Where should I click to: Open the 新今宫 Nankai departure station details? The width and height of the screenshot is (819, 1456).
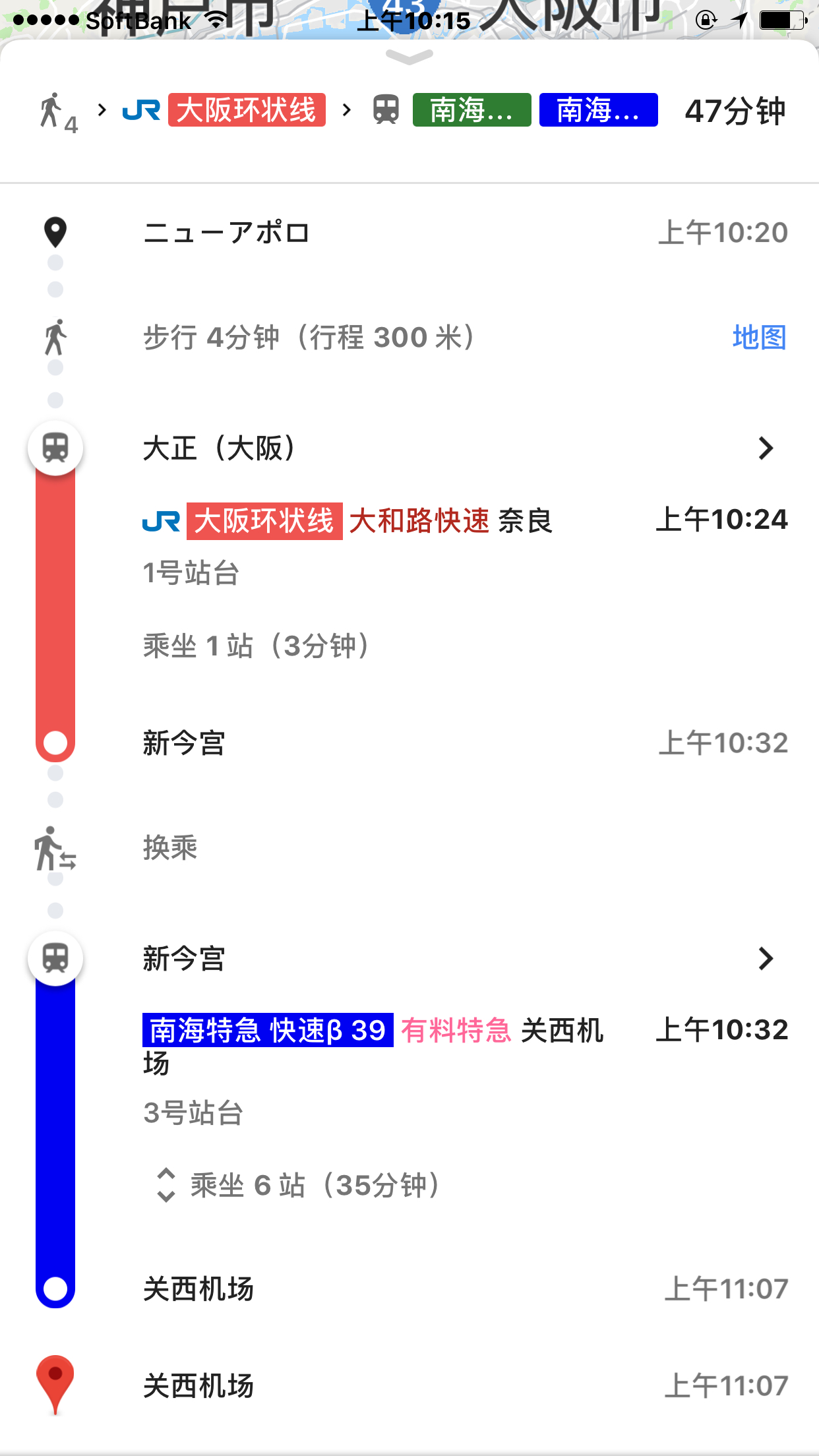point(765,959)
